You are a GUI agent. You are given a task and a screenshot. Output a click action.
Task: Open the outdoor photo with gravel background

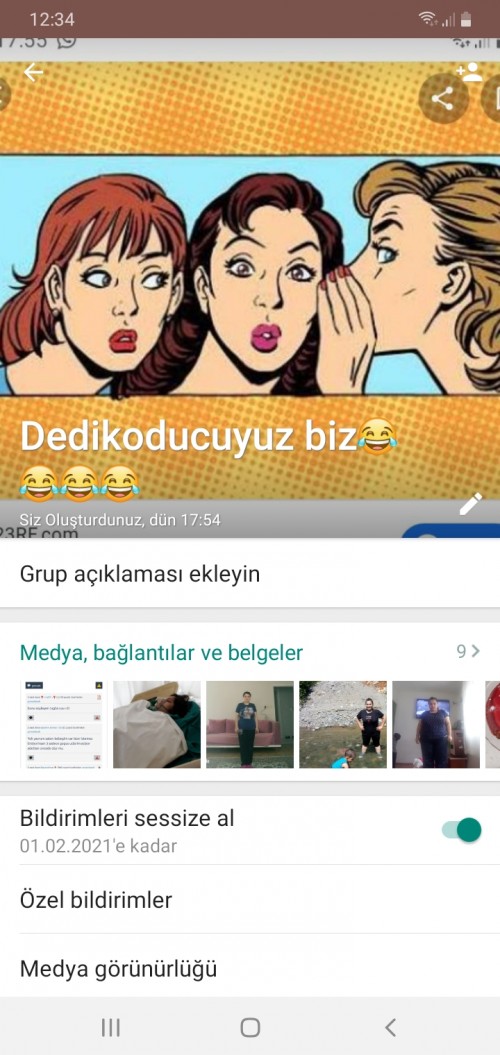343,724
